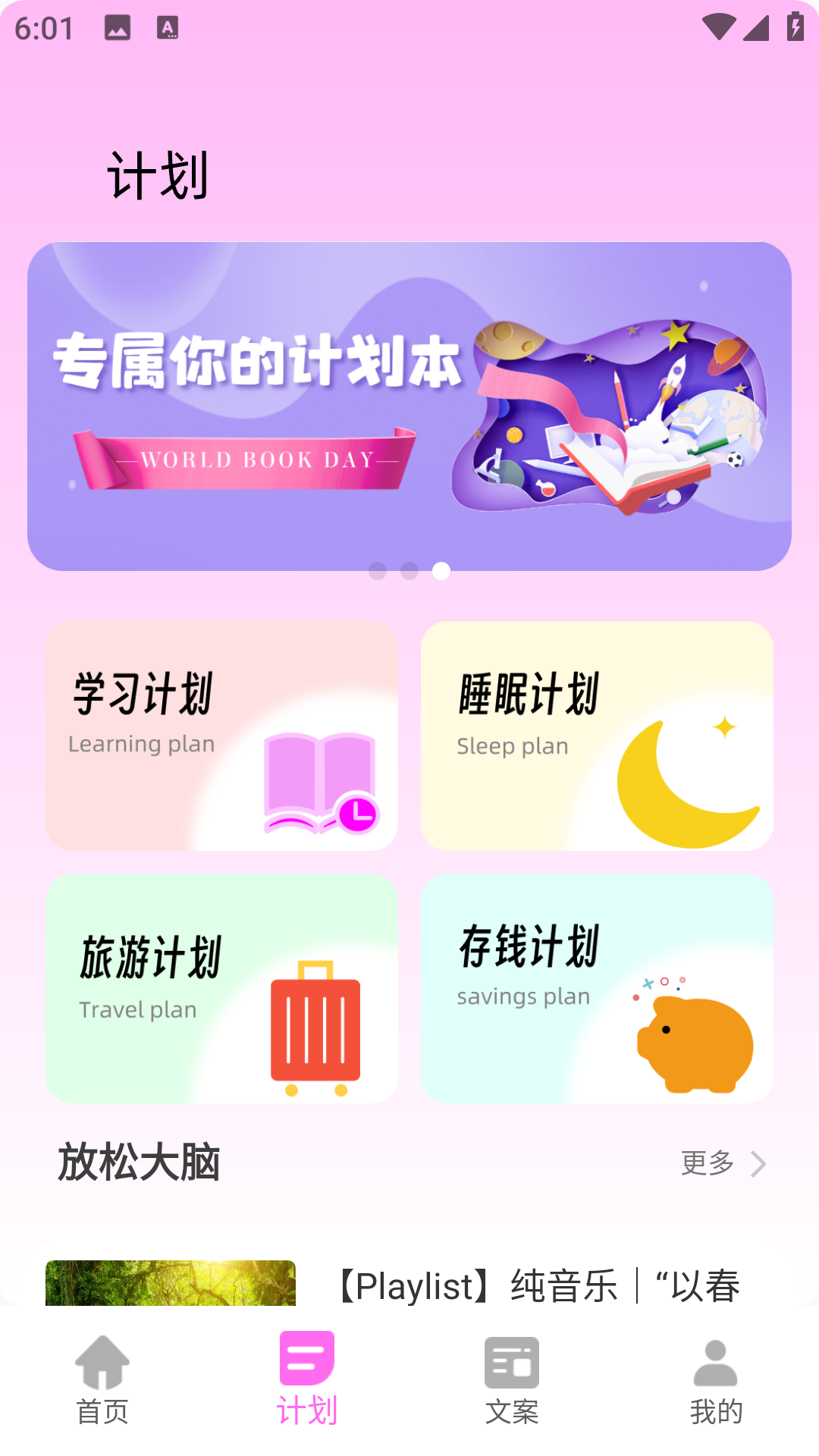The height and width of the screenshot is (1456, 819).
Task: Click the battery status icon in status bar
Action: tap(794, 25)
